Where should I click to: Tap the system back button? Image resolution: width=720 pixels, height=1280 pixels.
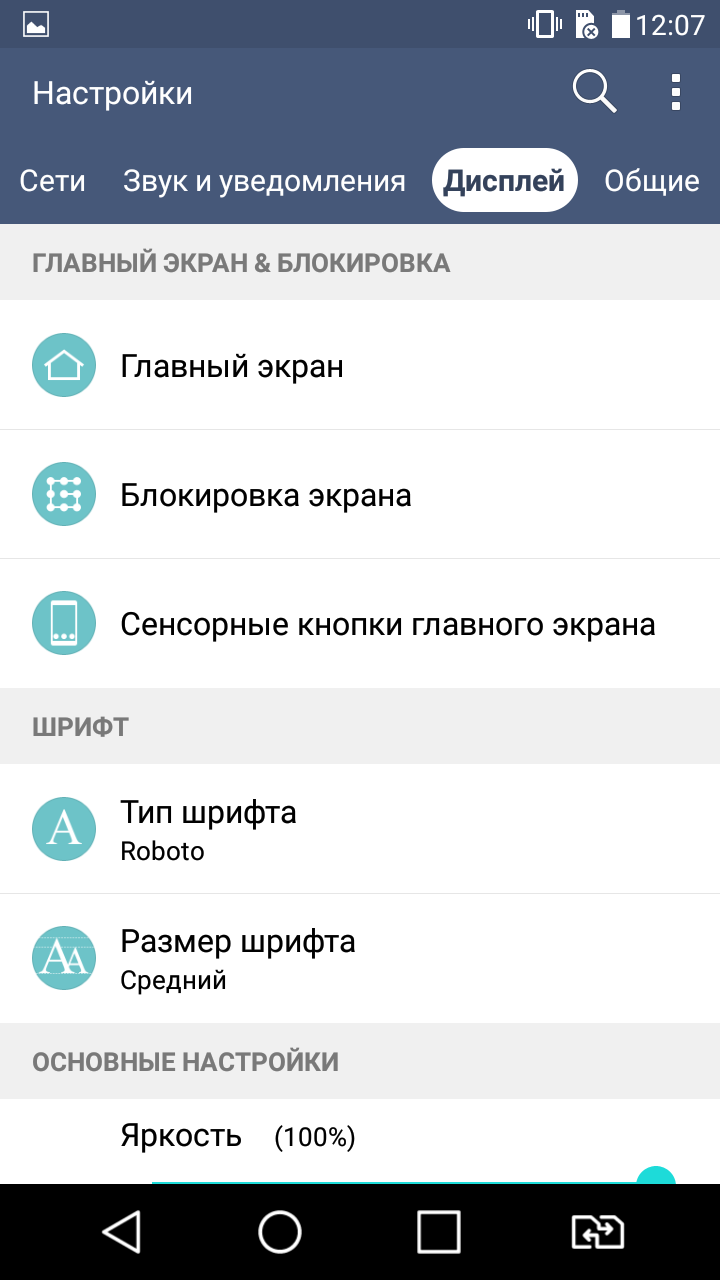coord(122,1232)
